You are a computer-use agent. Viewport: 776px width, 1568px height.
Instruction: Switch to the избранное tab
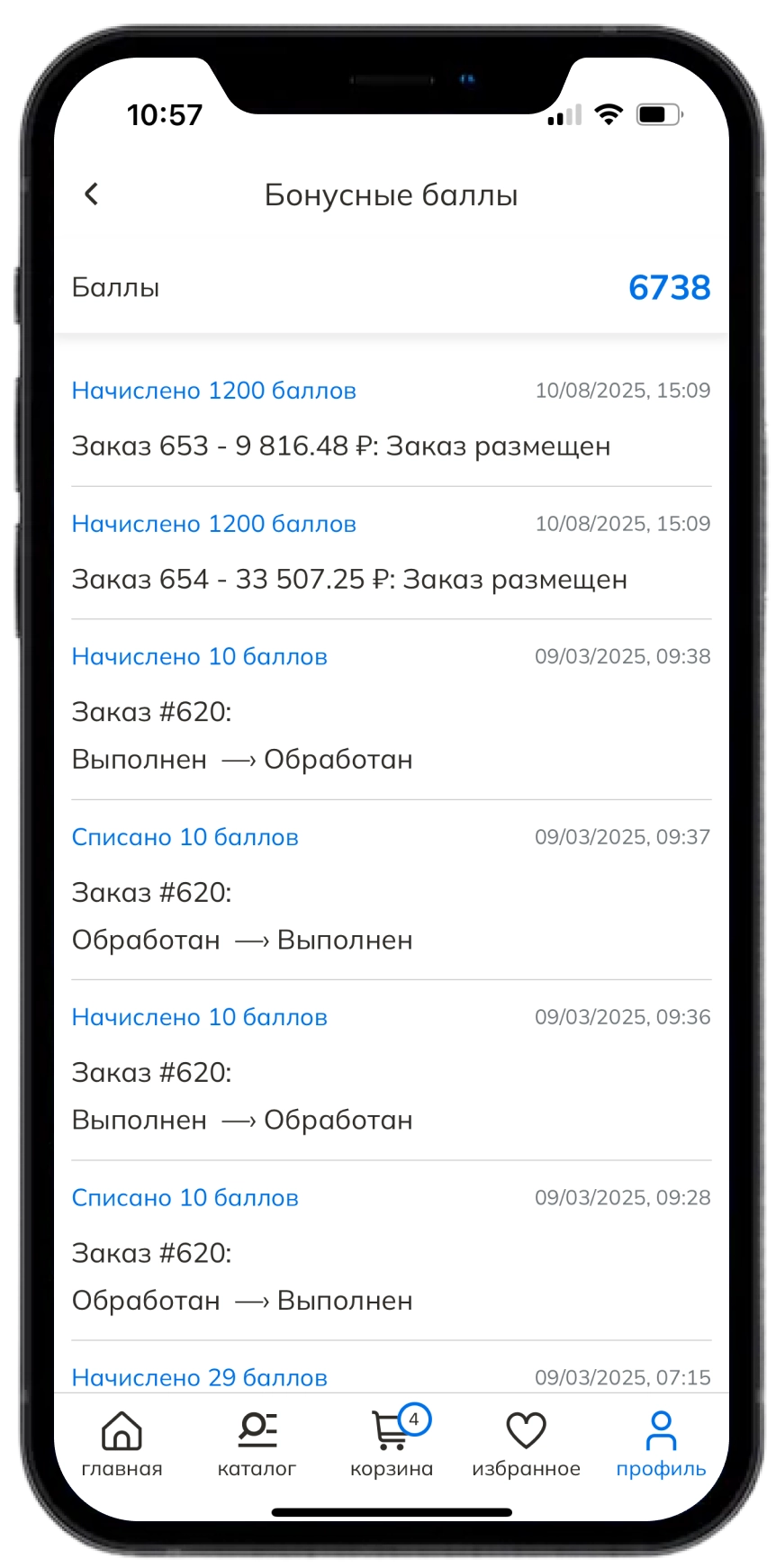click(526, 1444)
